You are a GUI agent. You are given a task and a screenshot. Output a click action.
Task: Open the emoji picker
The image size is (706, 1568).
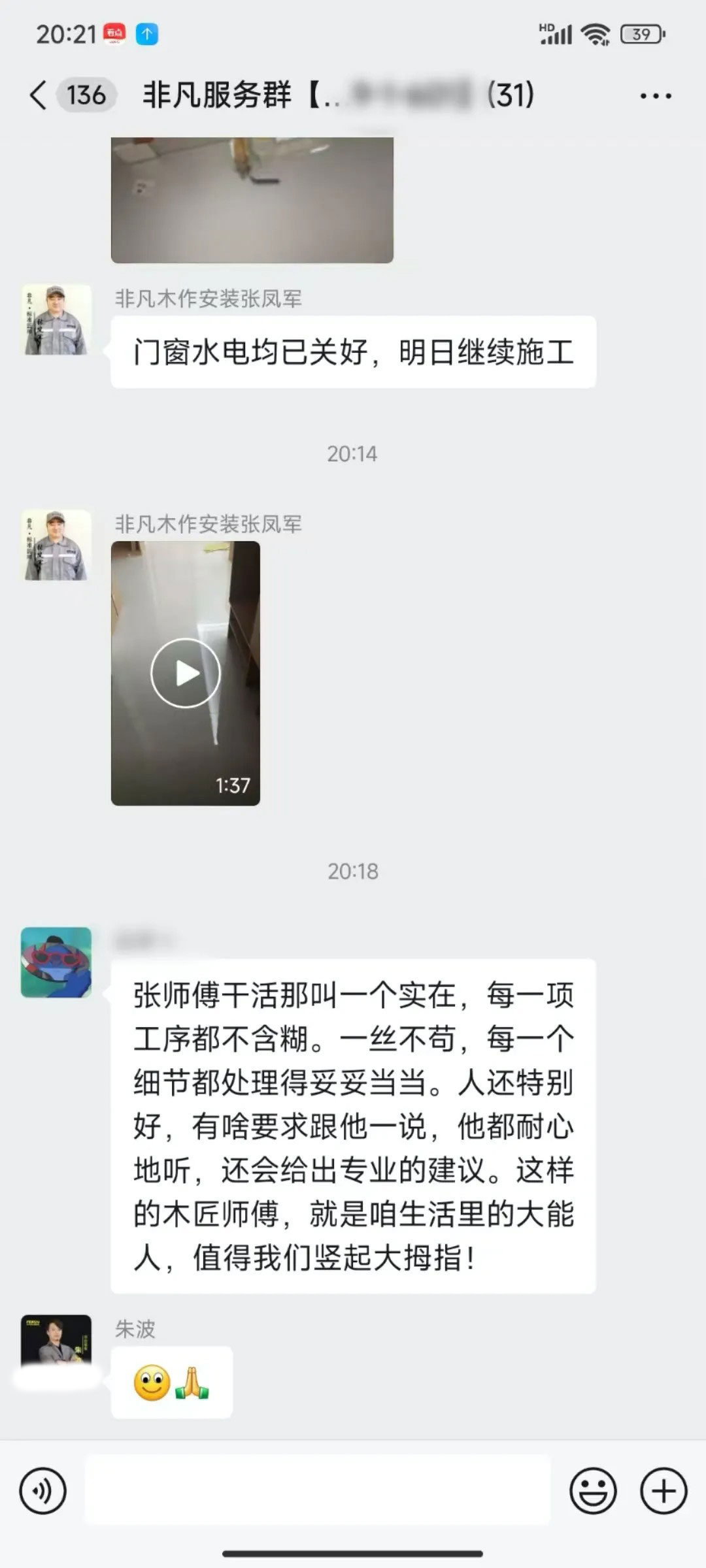coord(593,1491)
